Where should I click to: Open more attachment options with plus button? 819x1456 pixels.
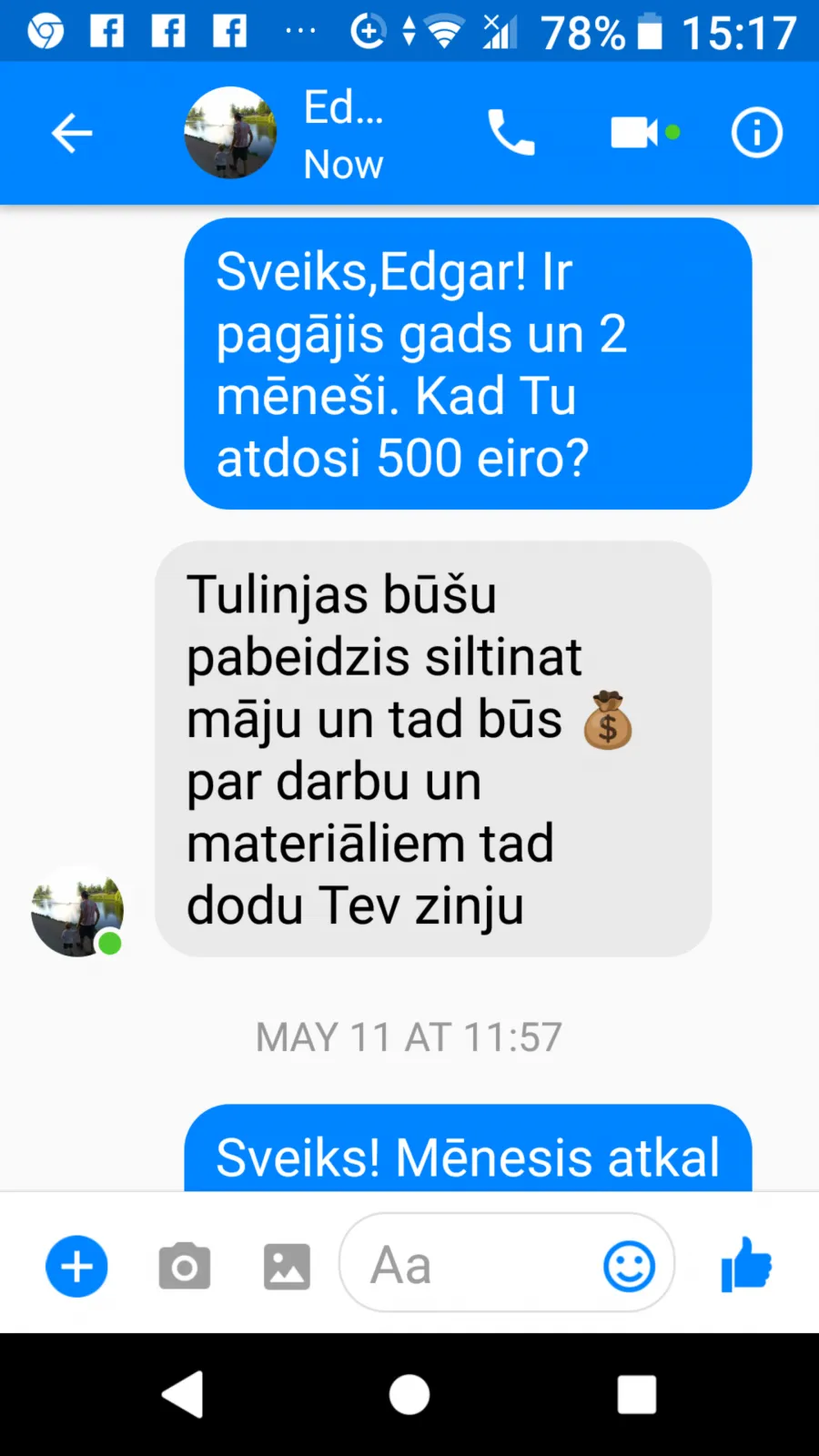tap(76, 1266)
